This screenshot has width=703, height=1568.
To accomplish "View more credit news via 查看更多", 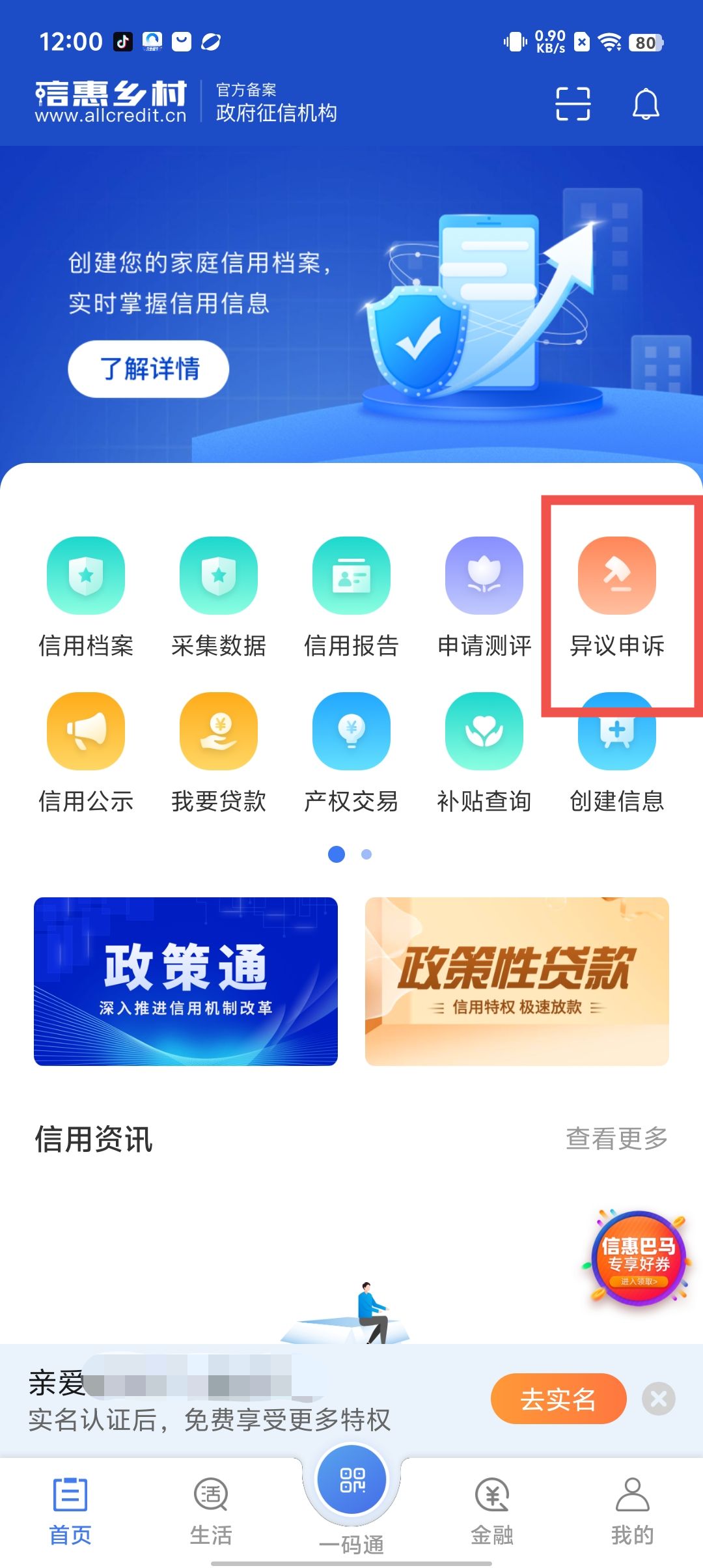I will click(616, 1139).
